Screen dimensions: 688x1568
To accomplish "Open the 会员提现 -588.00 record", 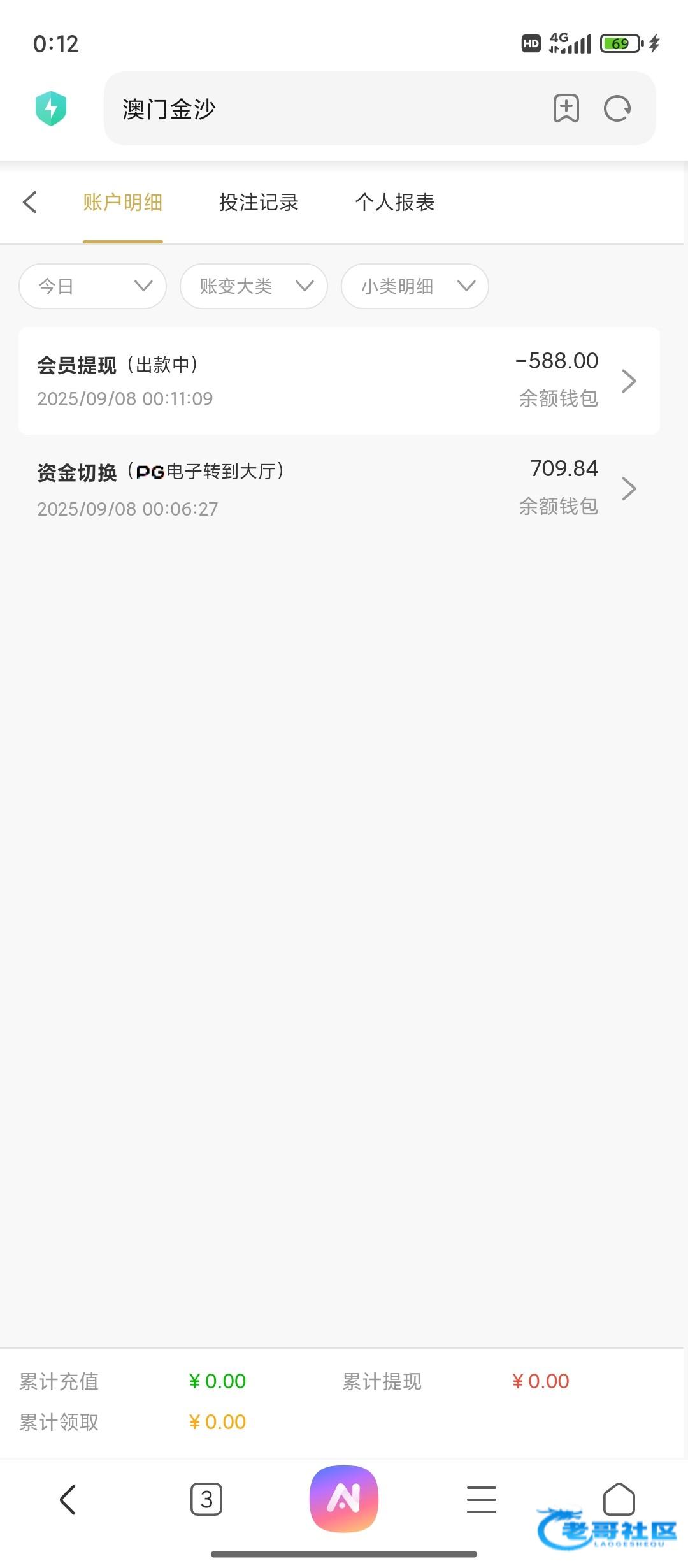I will pos(339,381).
